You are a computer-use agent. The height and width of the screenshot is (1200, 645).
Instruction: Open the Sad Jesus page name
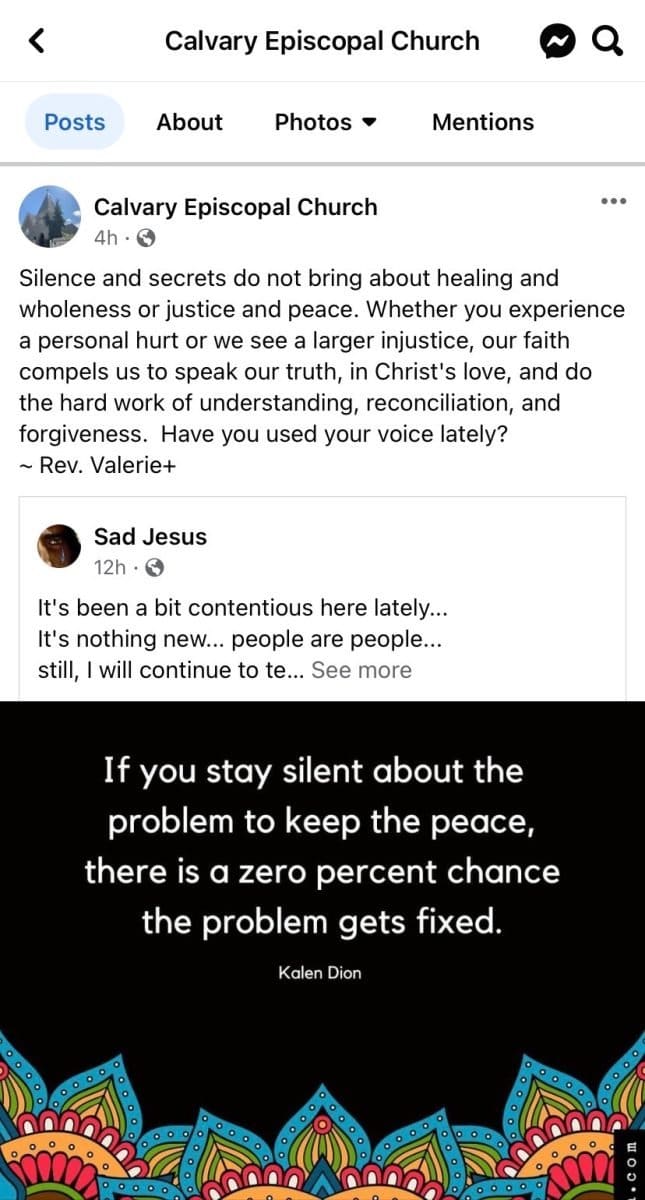[150, 536]
